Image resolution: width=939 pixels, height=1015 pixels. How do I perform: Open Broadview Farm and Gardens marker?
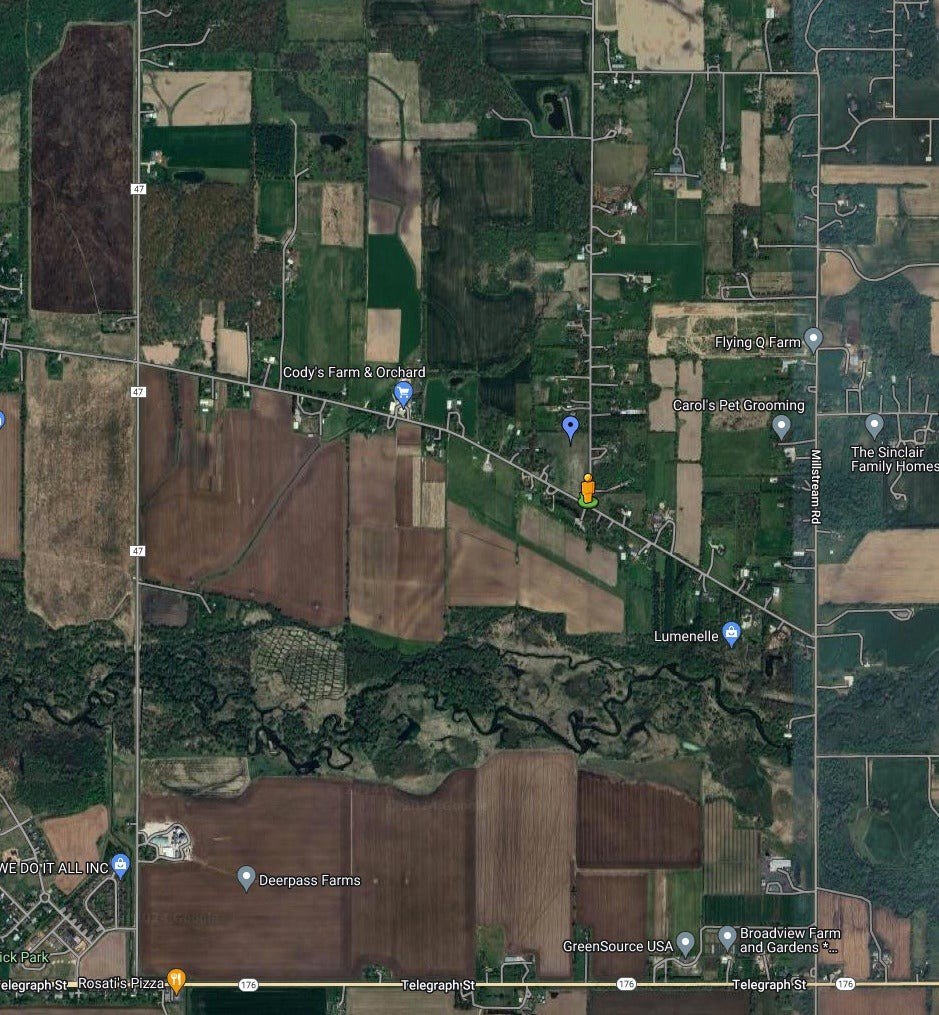pos(727,938)
